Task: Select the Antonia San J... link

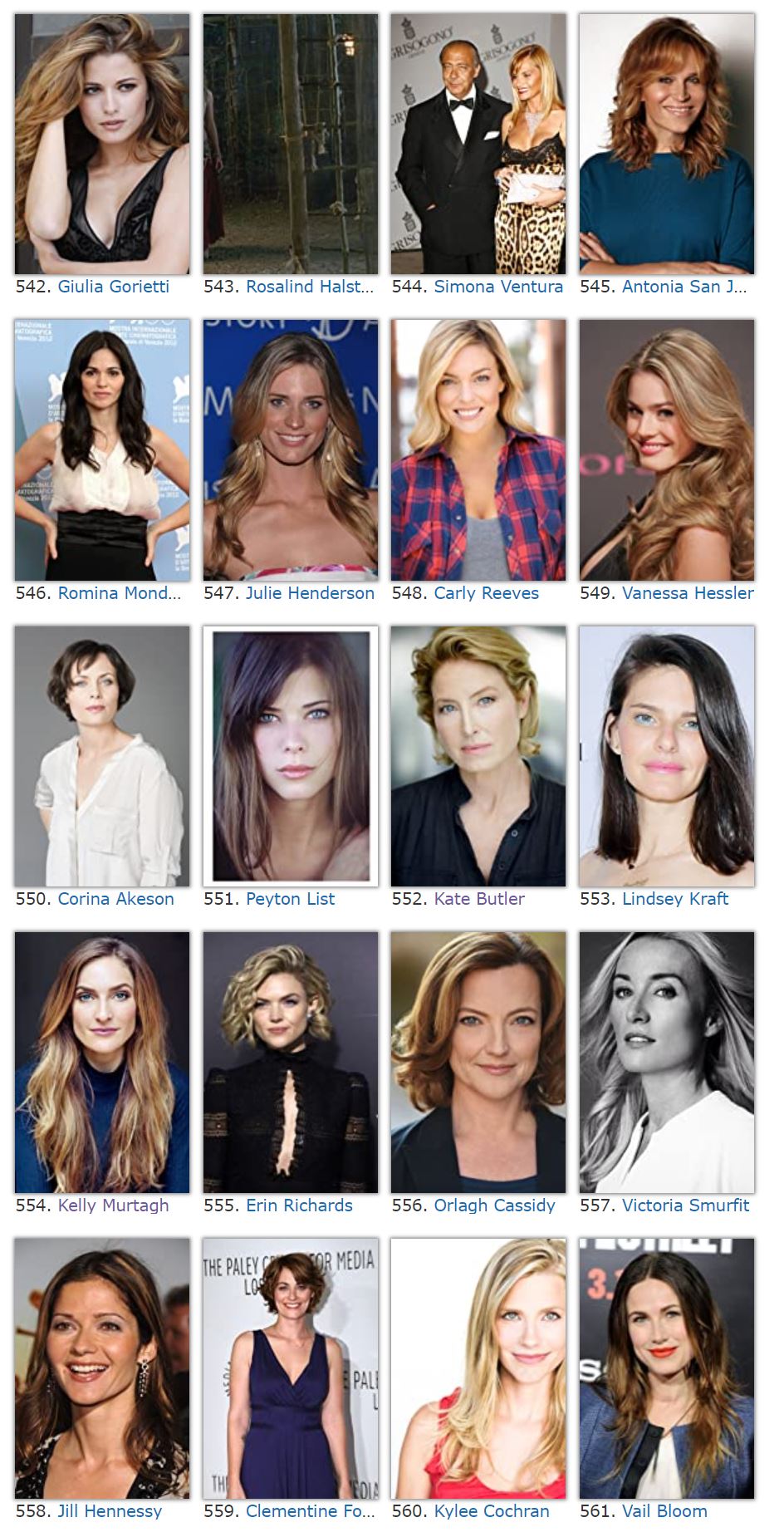Action: pos(684,287)
